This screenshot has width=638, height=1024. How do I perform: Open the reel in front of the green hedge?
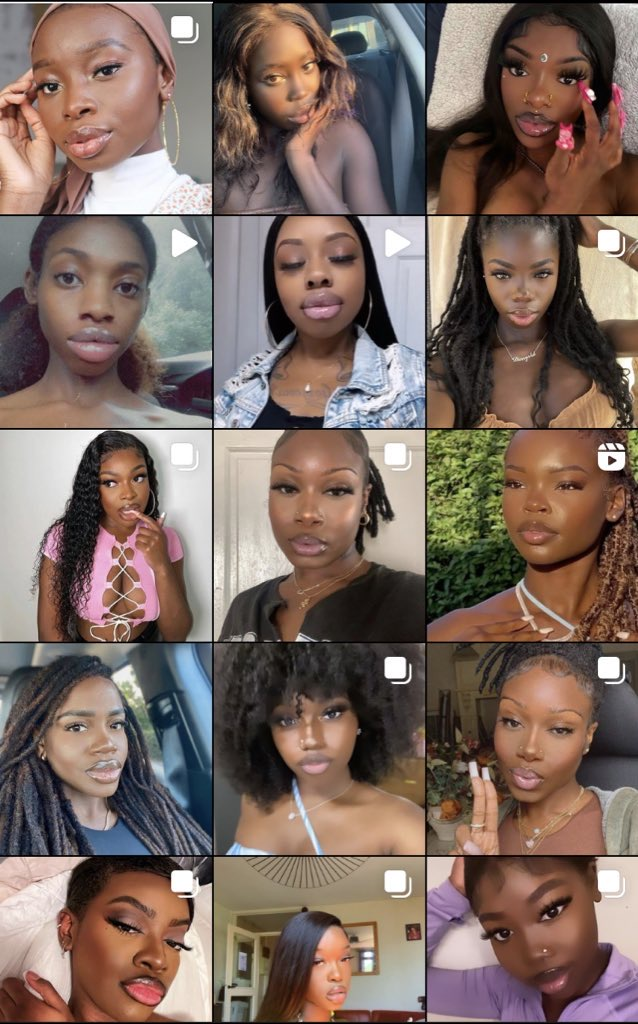click(x=532, y=535)
